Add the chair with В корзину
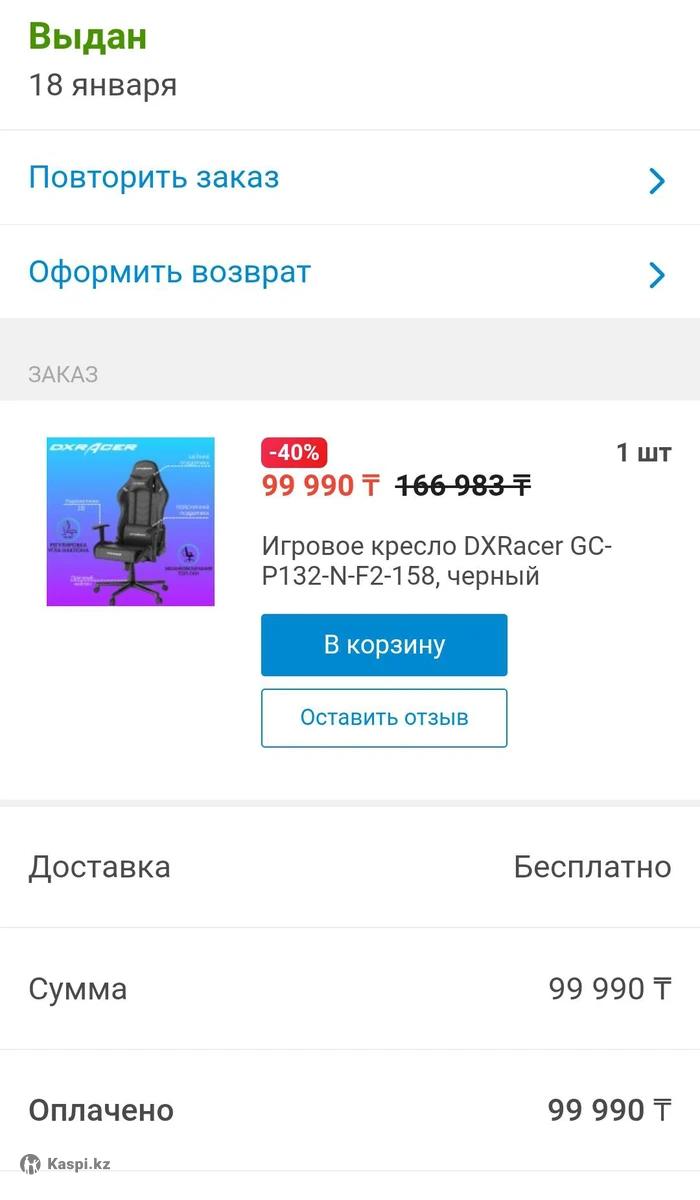Image resolution: width=700 pixels, height=1200 pixels. coord(384,645)
